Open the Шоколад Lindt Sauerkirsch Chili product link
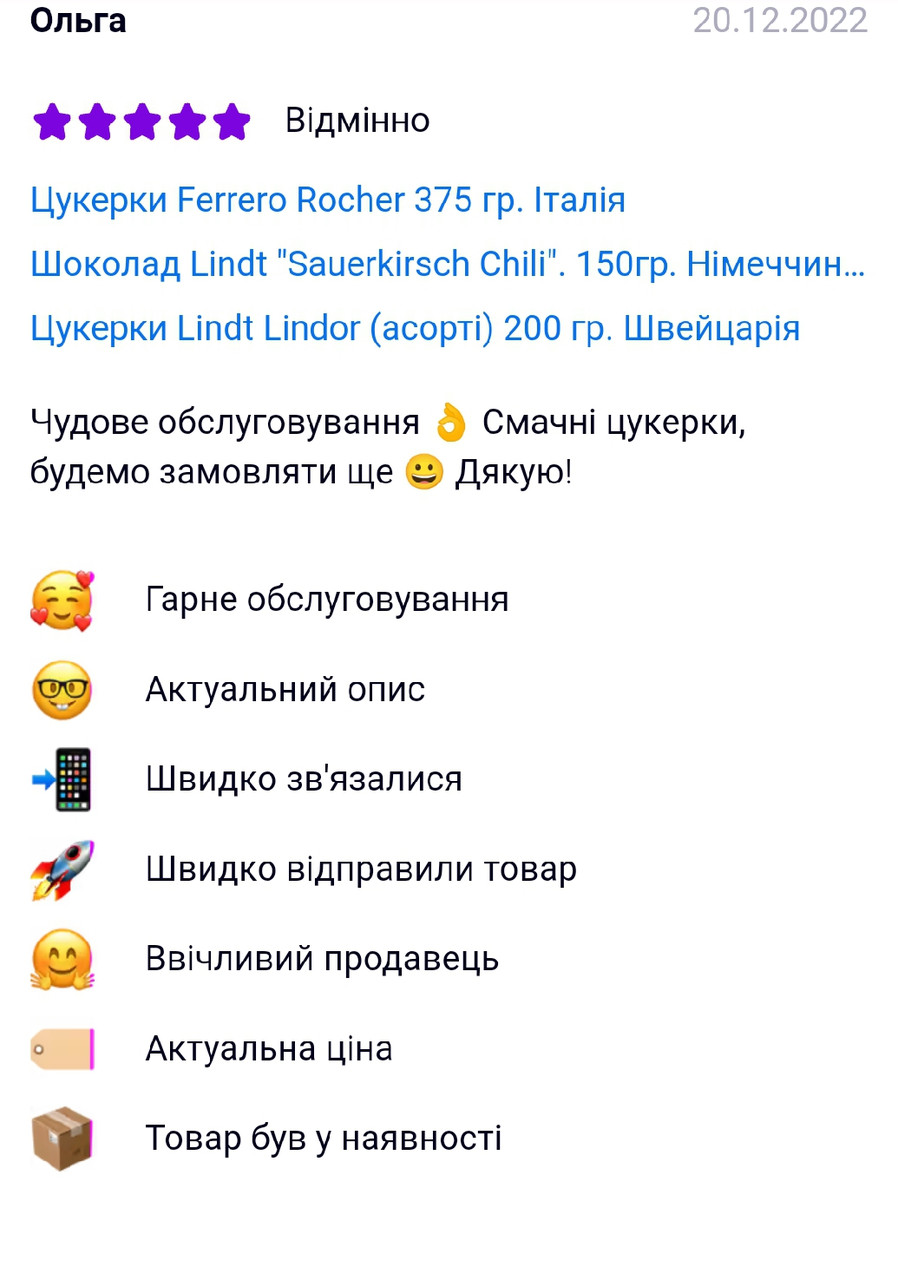 point(447,265)
